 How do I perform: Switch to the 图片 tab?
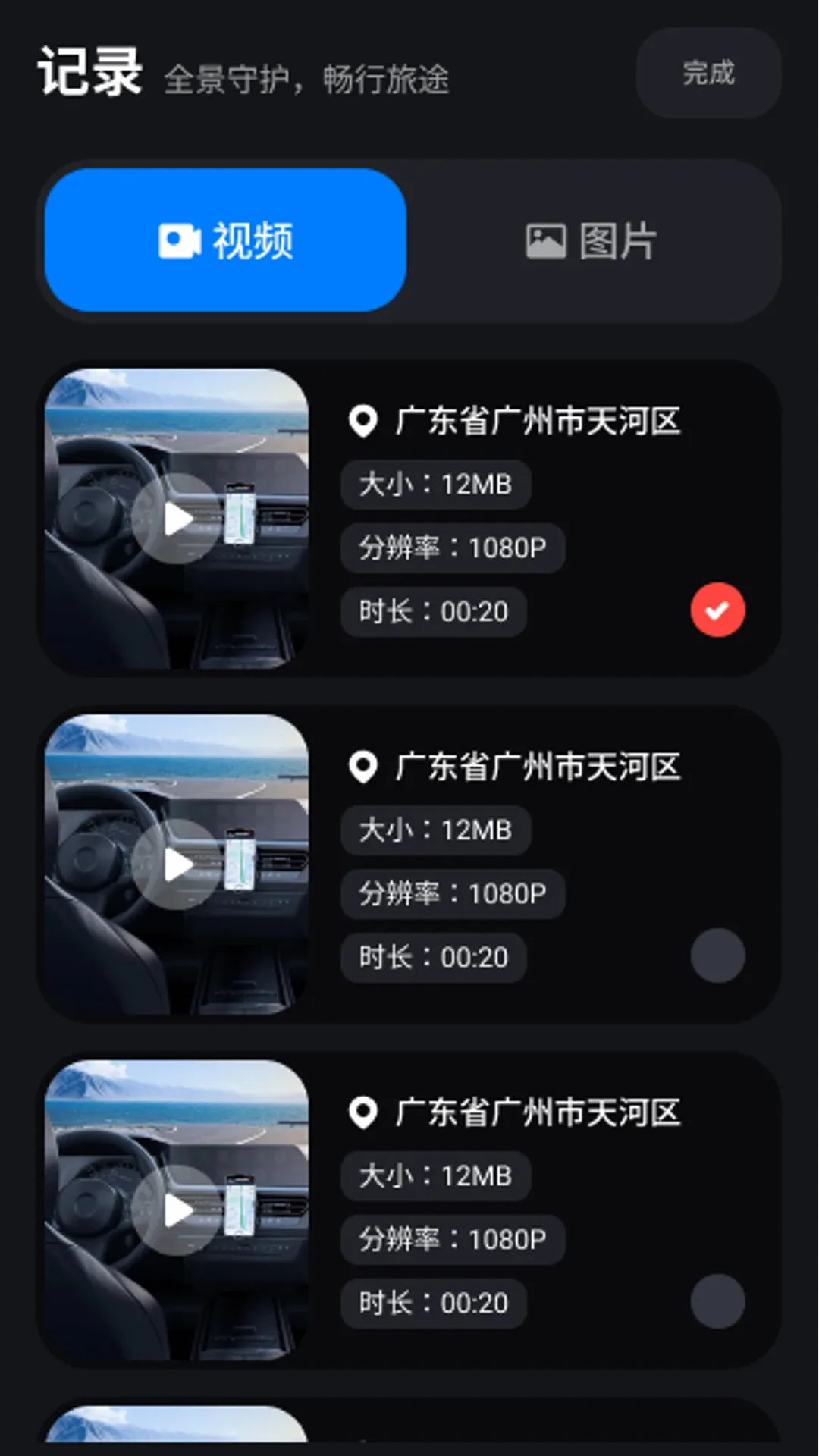593,241
